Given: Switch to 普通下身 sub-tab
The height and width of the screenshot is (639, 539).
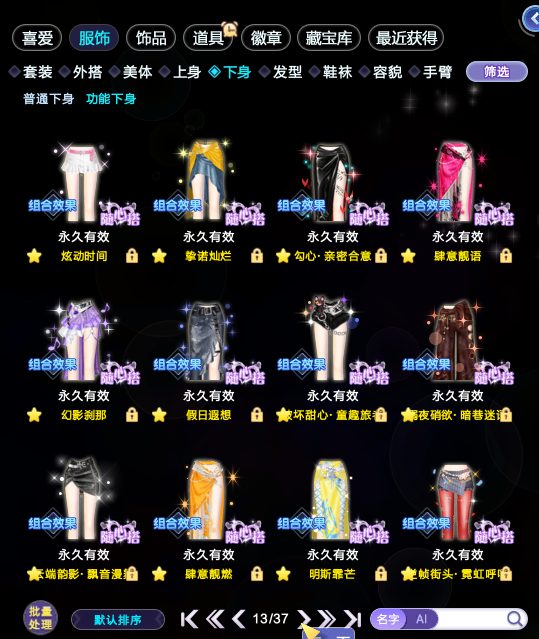Looking at the screenshot, I should (48, 99).
